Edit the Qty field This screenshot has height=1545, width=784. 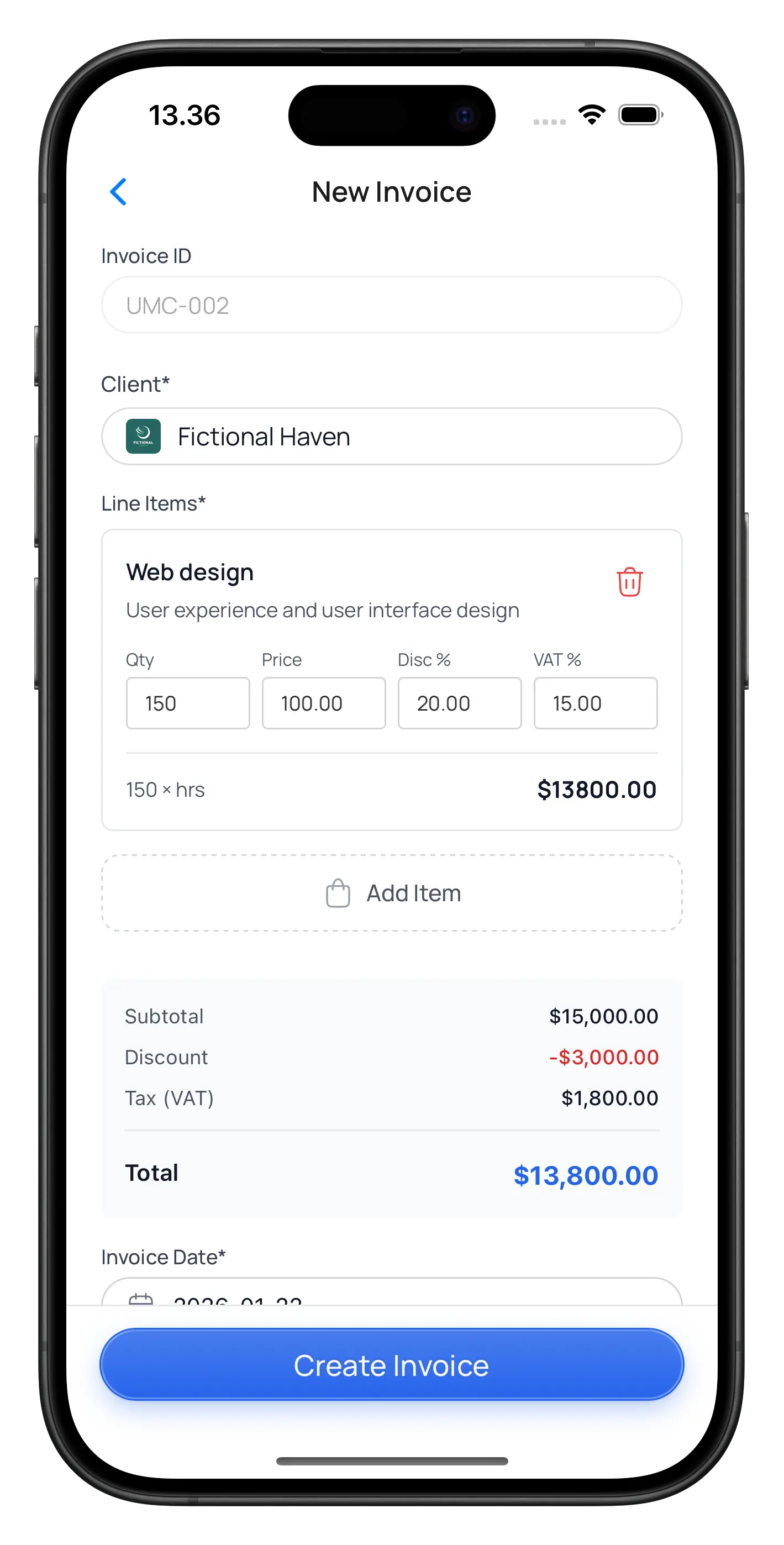pyautogui.click(x=188, y=703)
